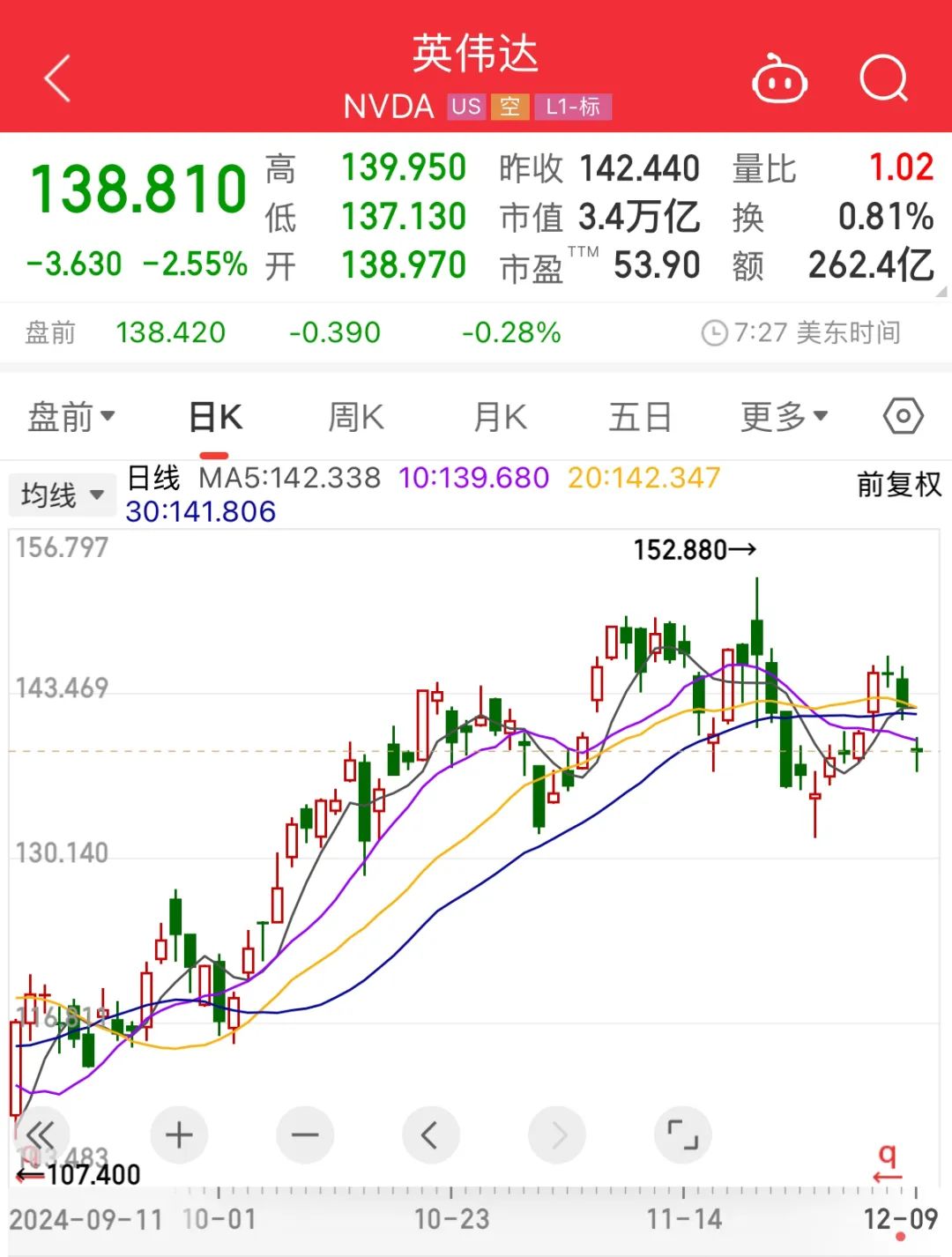952x1257 pixels.
Task: Switch to the 周K weekly chart tab
Action: click(355, 416)
